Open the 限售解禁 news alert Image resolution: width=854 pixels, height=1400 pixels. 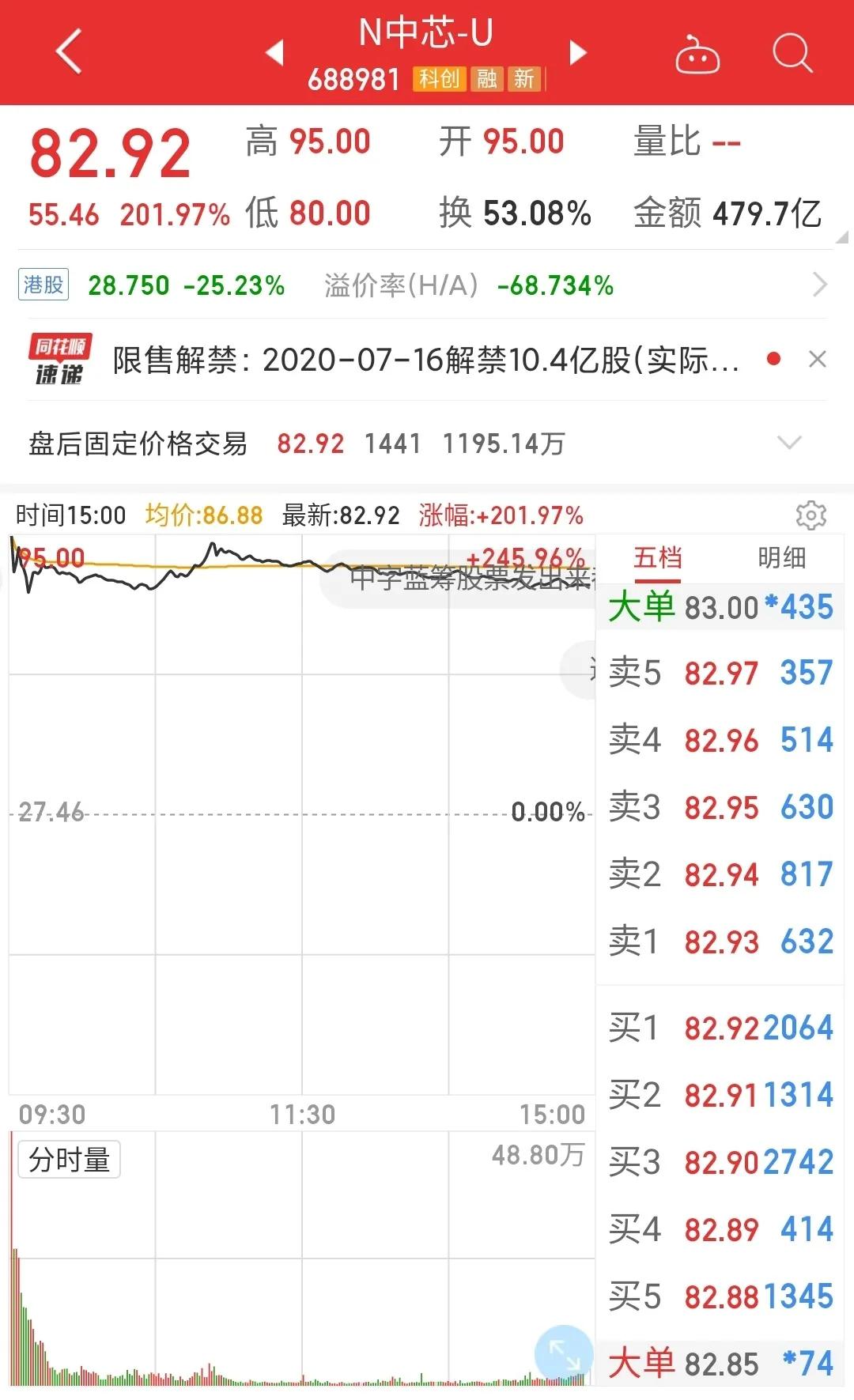[x=425, y=360]
